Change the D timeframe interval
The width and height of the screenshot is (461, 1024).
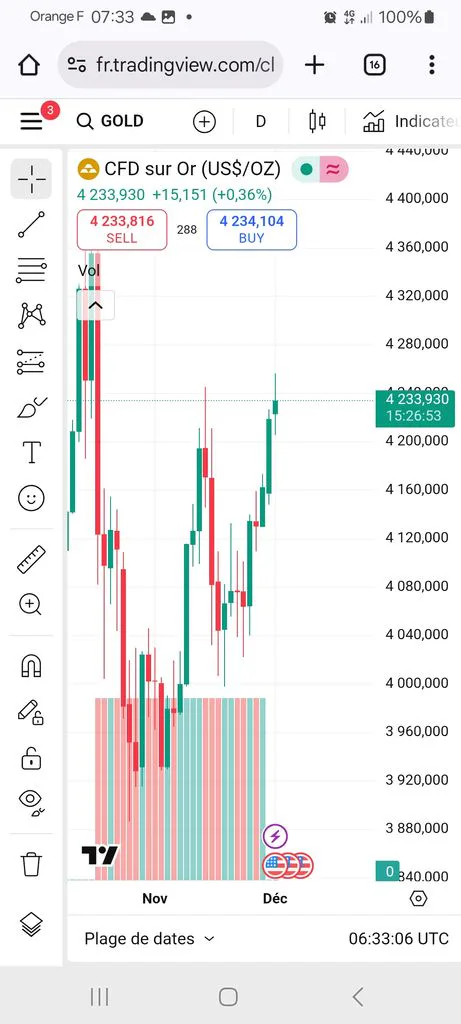(261, 121)
